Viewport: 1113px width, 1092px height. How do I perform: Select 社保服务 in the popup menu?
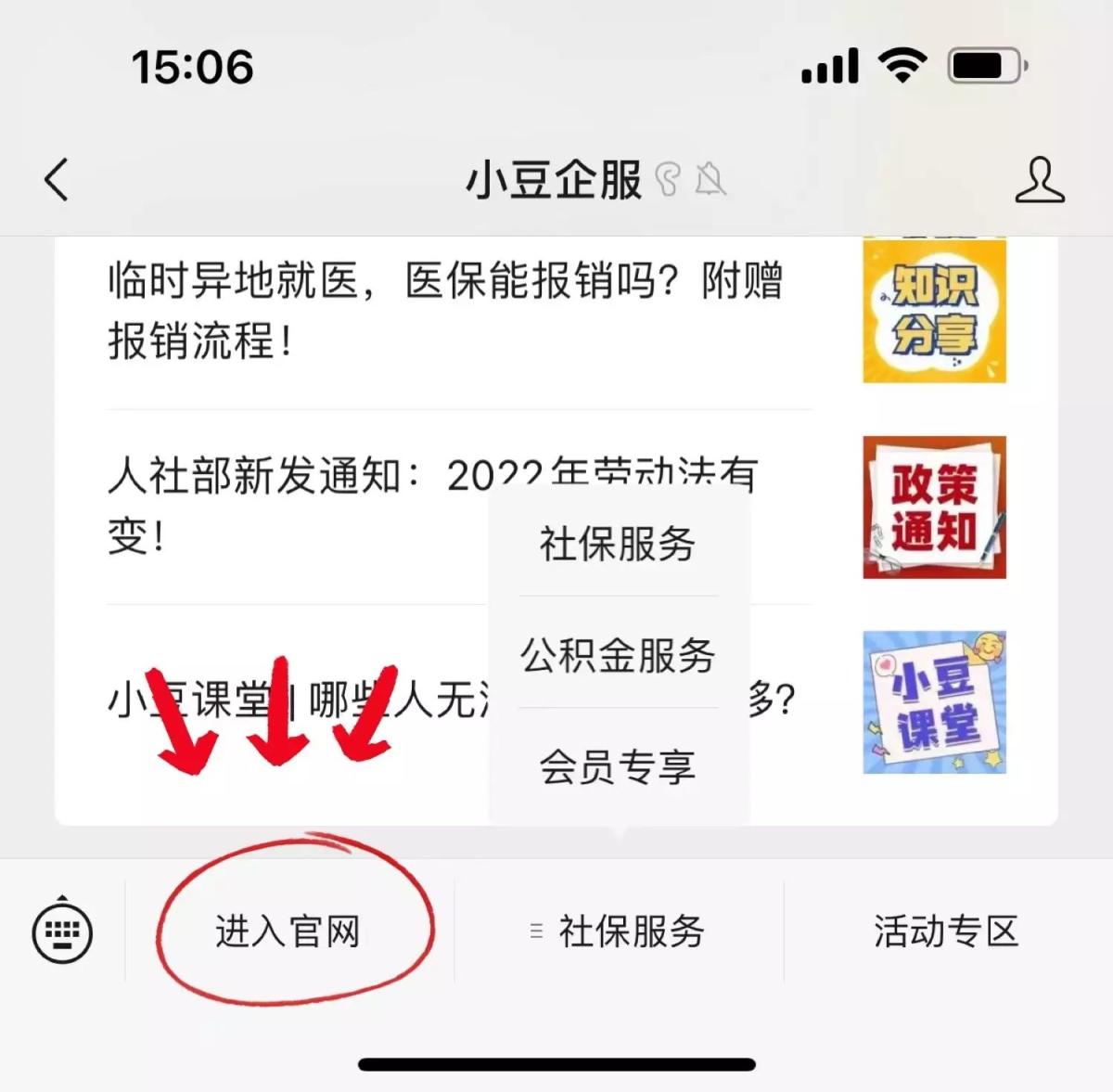coord(618,544)
